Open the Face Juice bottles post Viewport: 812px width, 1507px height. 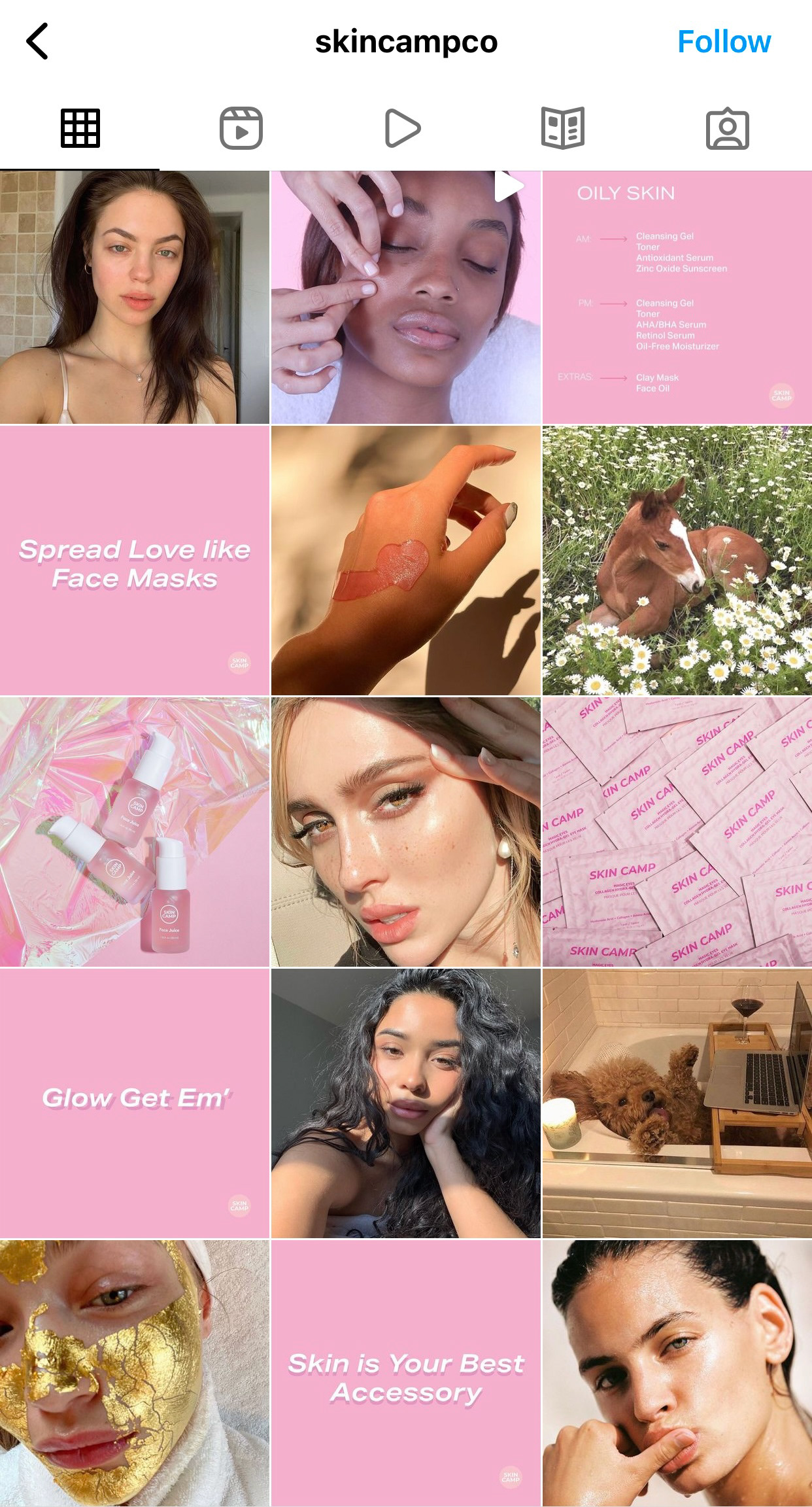[x=135, y=832]
